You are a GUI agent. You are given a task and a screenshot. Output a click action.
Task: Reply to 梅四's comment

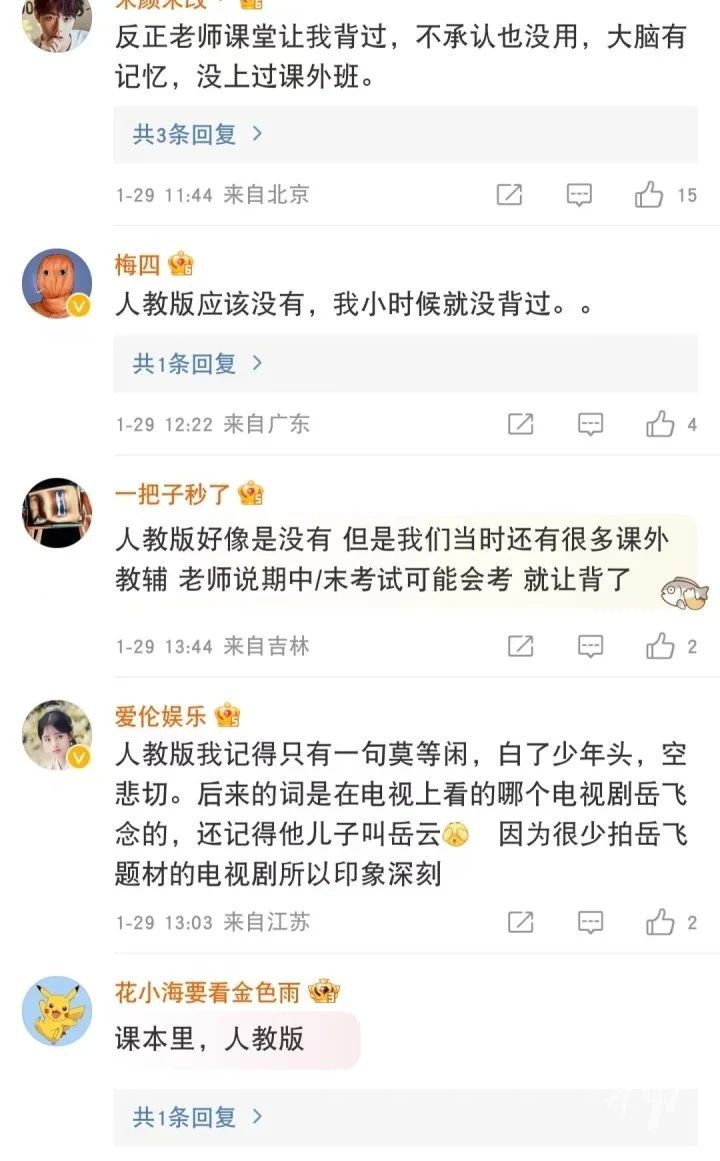click(x=591, y=425)
